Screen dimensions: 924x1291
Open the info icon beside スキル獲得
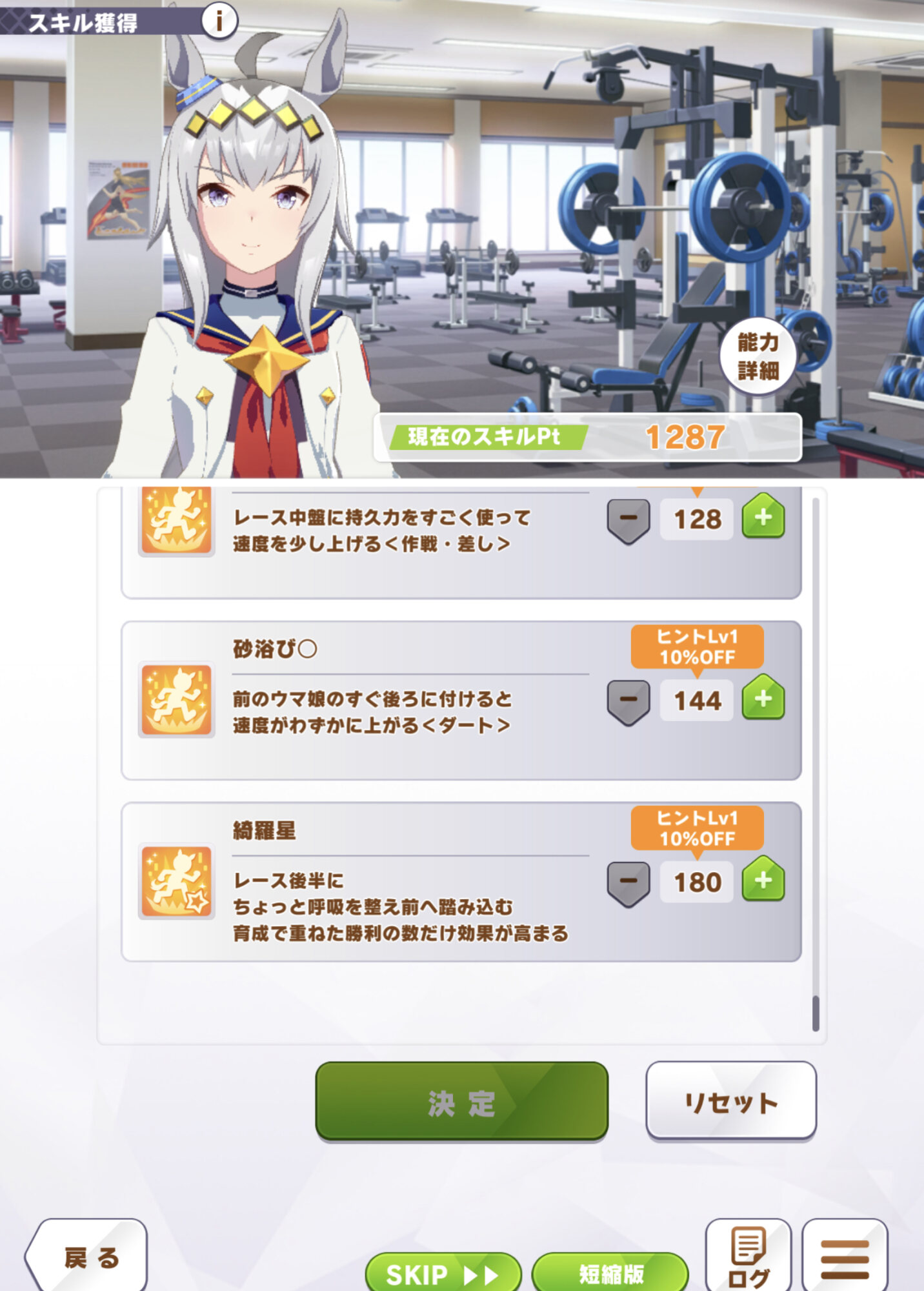[x=219, y=21]
